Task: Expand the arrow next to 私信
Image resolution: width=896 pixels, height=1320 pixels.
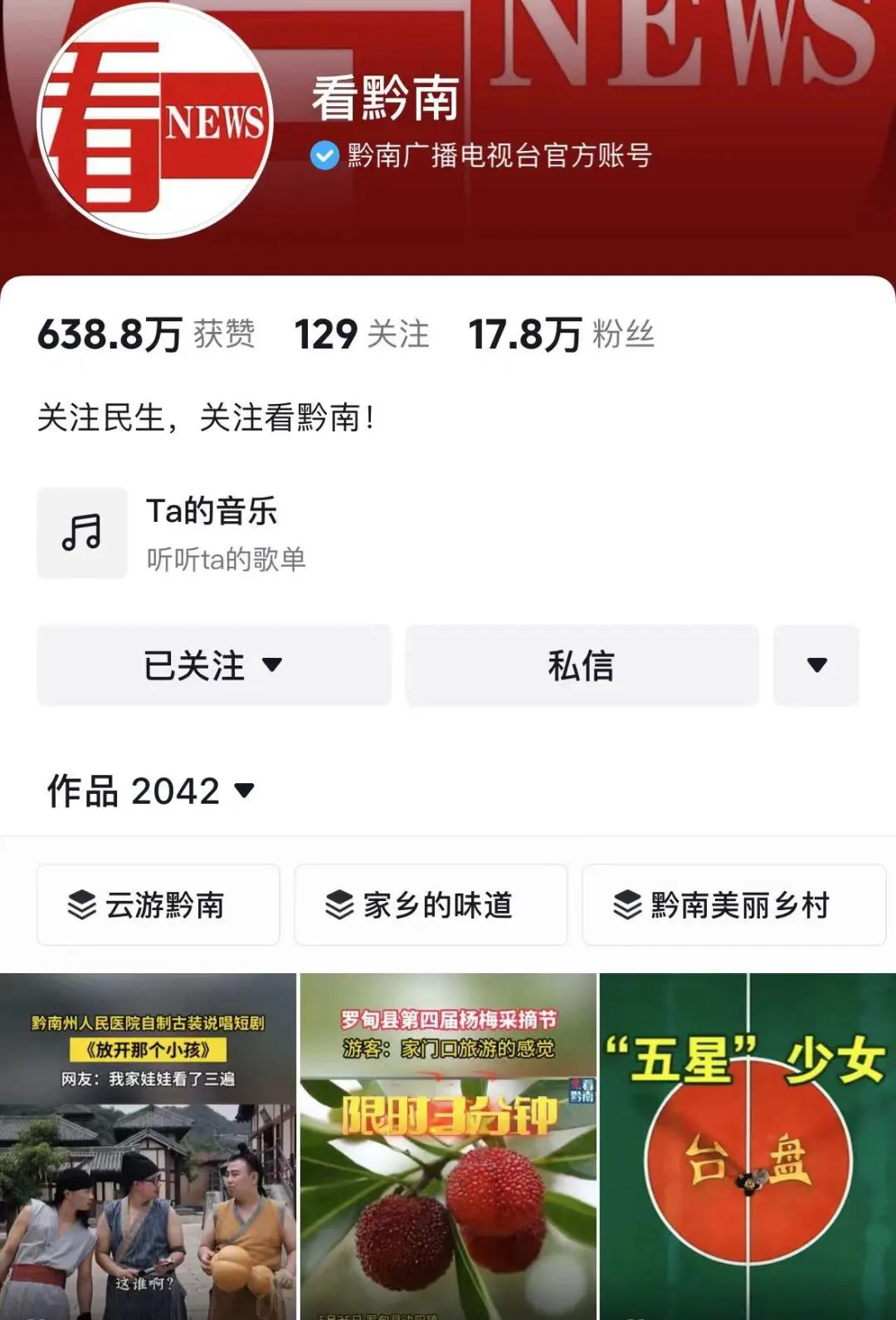Action: pos(816,665)
